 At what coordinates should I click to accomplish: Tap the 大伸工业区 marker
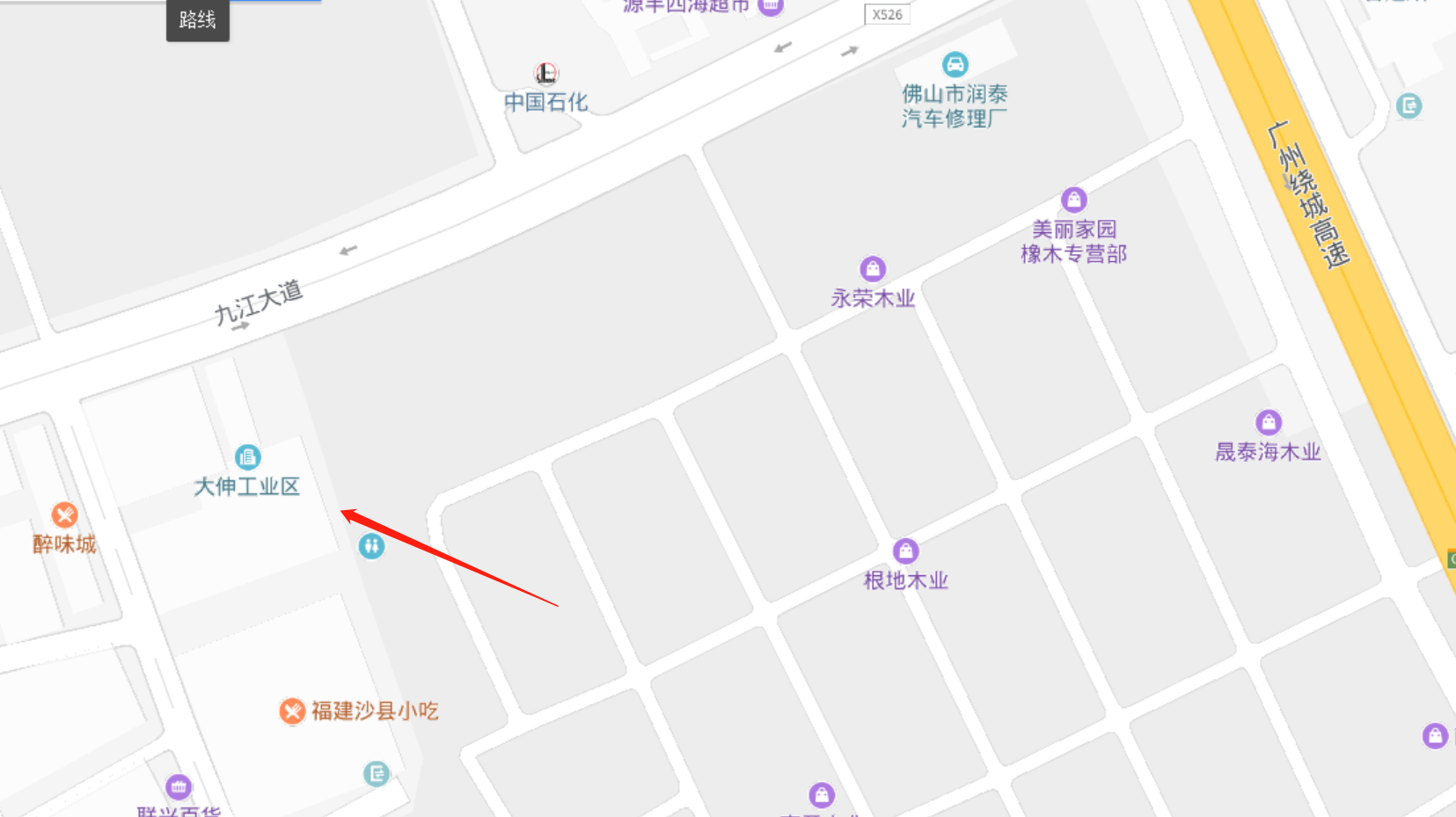247,457
